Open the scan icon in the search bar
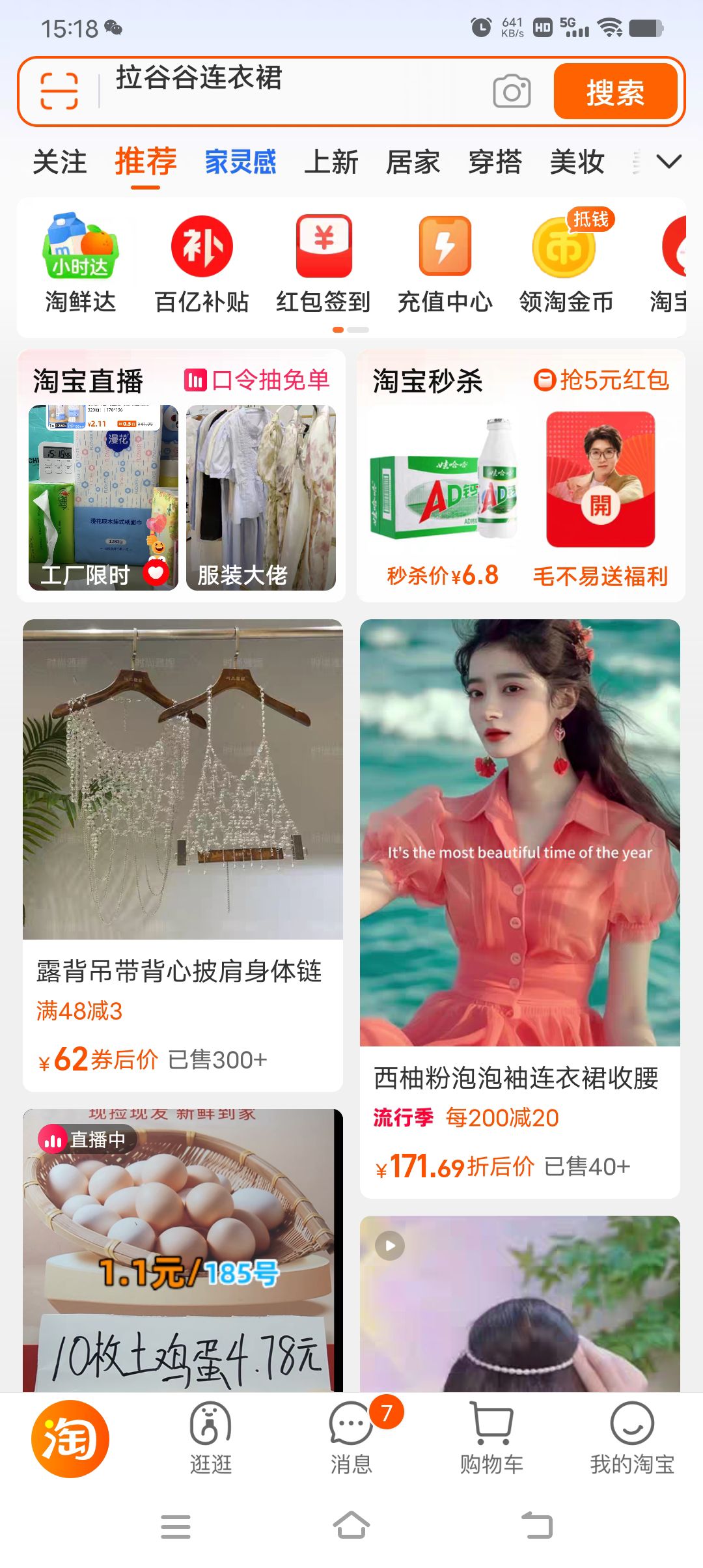 pos(59,91)
